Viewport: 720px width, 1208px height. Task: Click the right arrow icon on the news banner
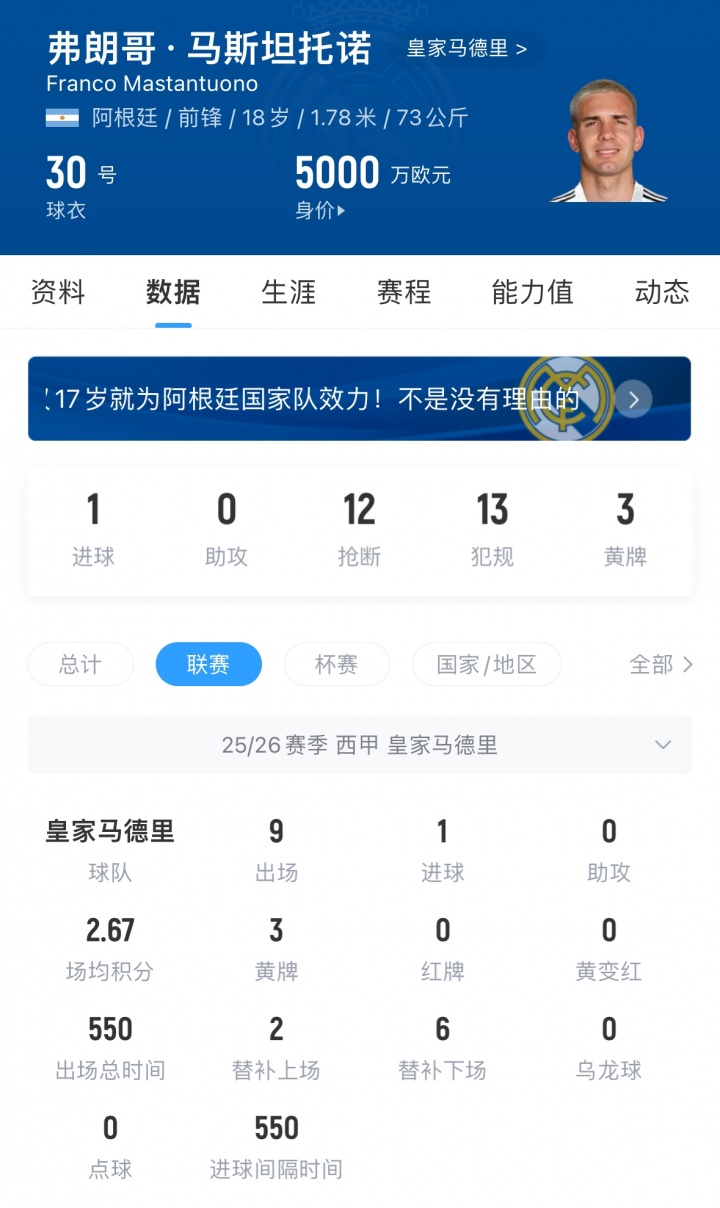(x=632, y=399)
